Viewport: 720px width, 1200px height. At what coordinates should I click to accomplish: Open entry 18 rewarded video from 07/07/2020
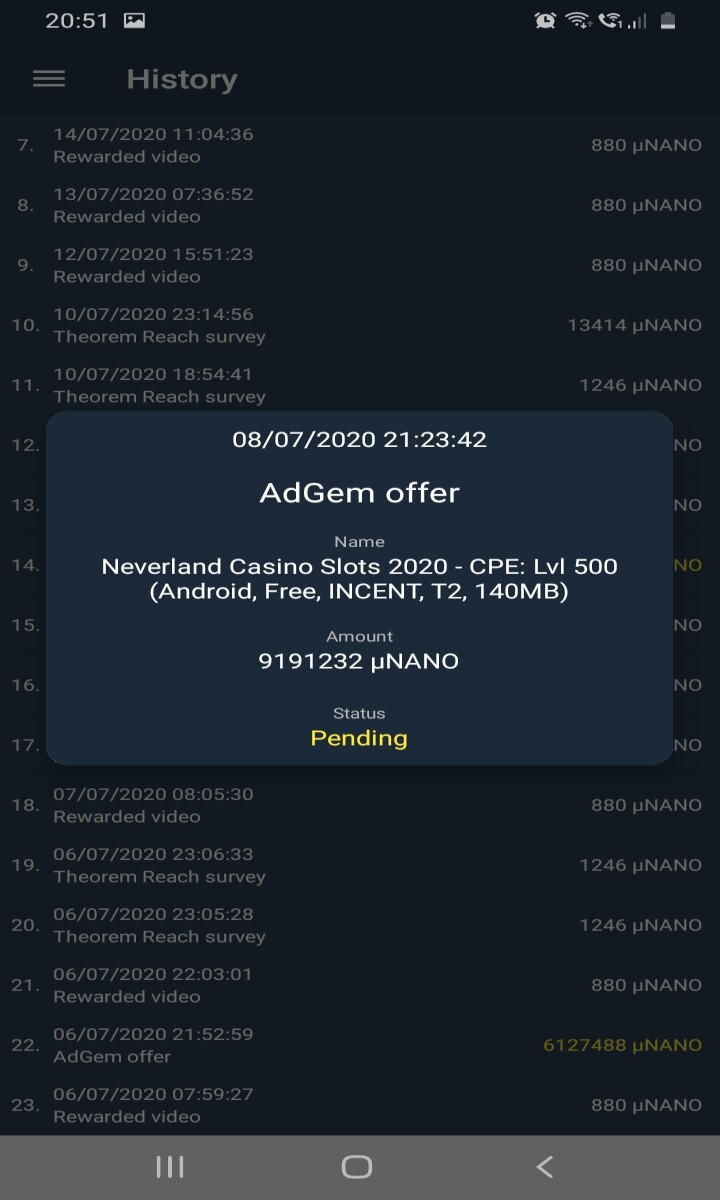(360, 805)
